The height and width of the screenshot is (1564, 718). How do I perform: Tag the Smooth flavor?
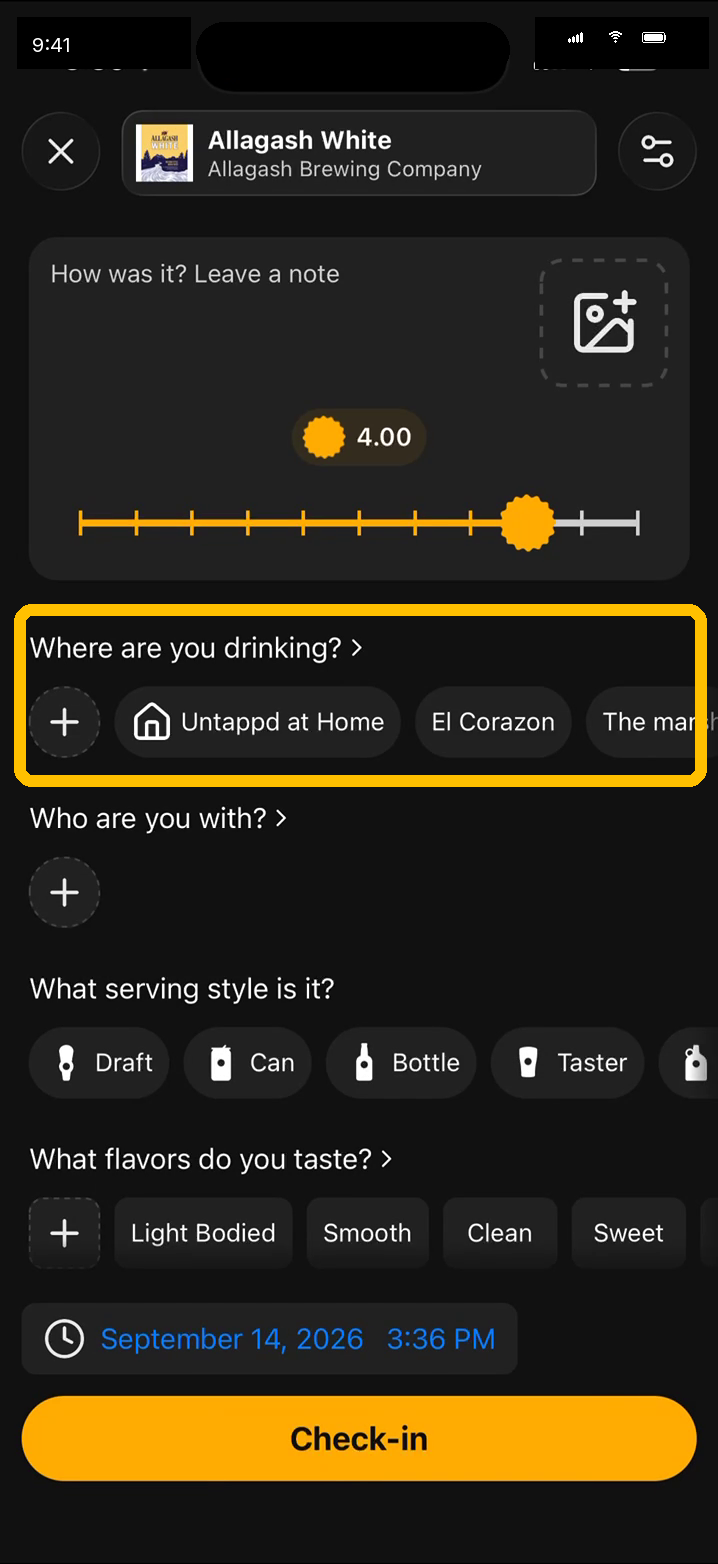click(x=367, y=1233)
